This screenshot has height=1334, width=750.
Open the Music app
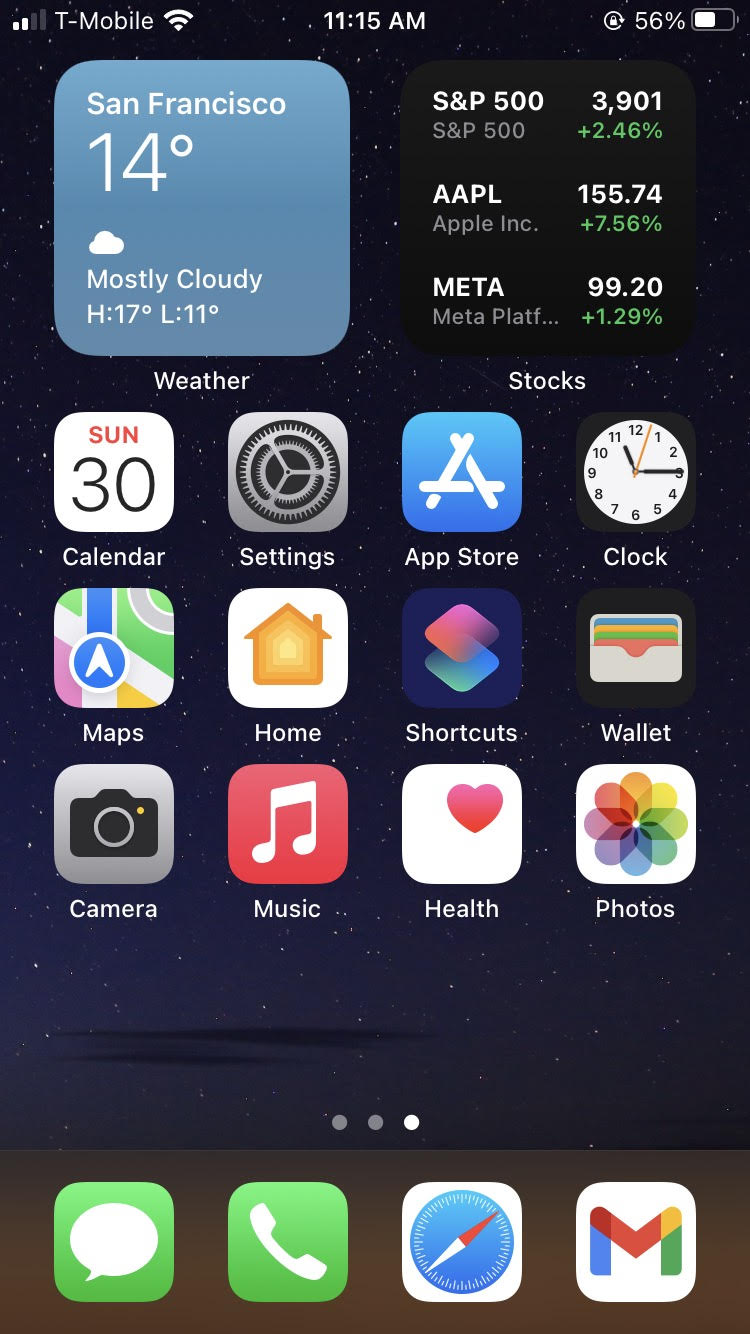(x=288, y=824)
